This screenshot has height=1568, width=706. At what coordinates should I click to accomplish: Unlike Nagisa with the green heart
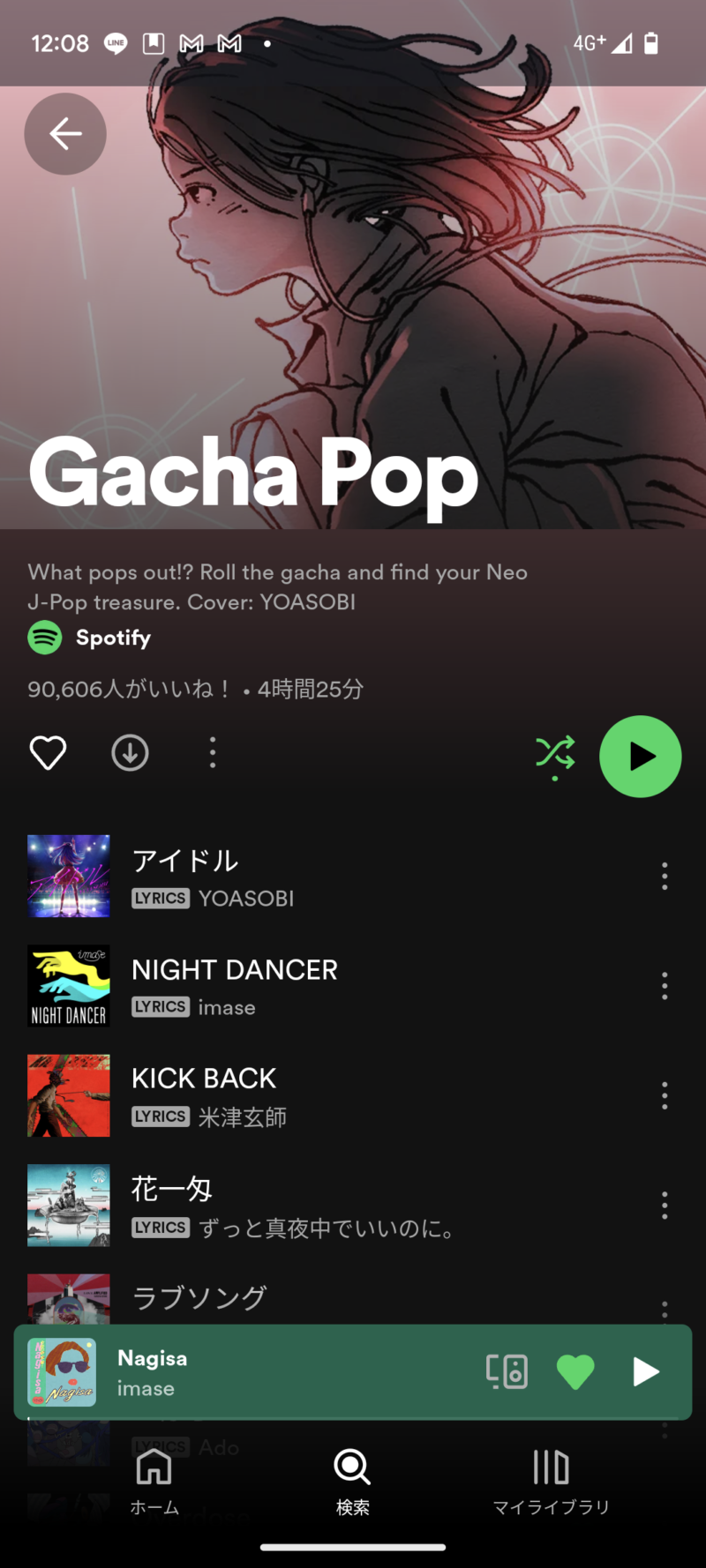(x=575, y=1372)
